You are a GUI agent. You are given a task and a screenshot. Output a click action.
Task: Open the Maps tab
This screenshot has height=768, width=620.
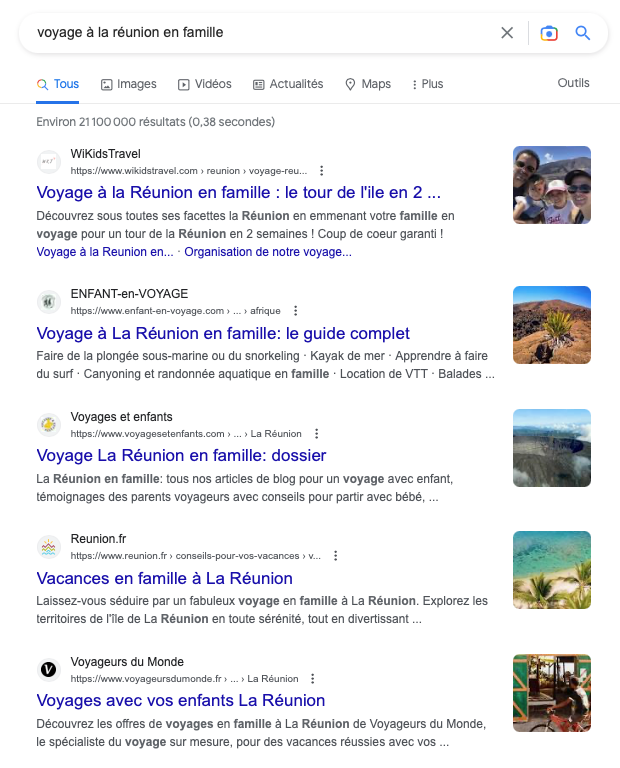point(367,84)
